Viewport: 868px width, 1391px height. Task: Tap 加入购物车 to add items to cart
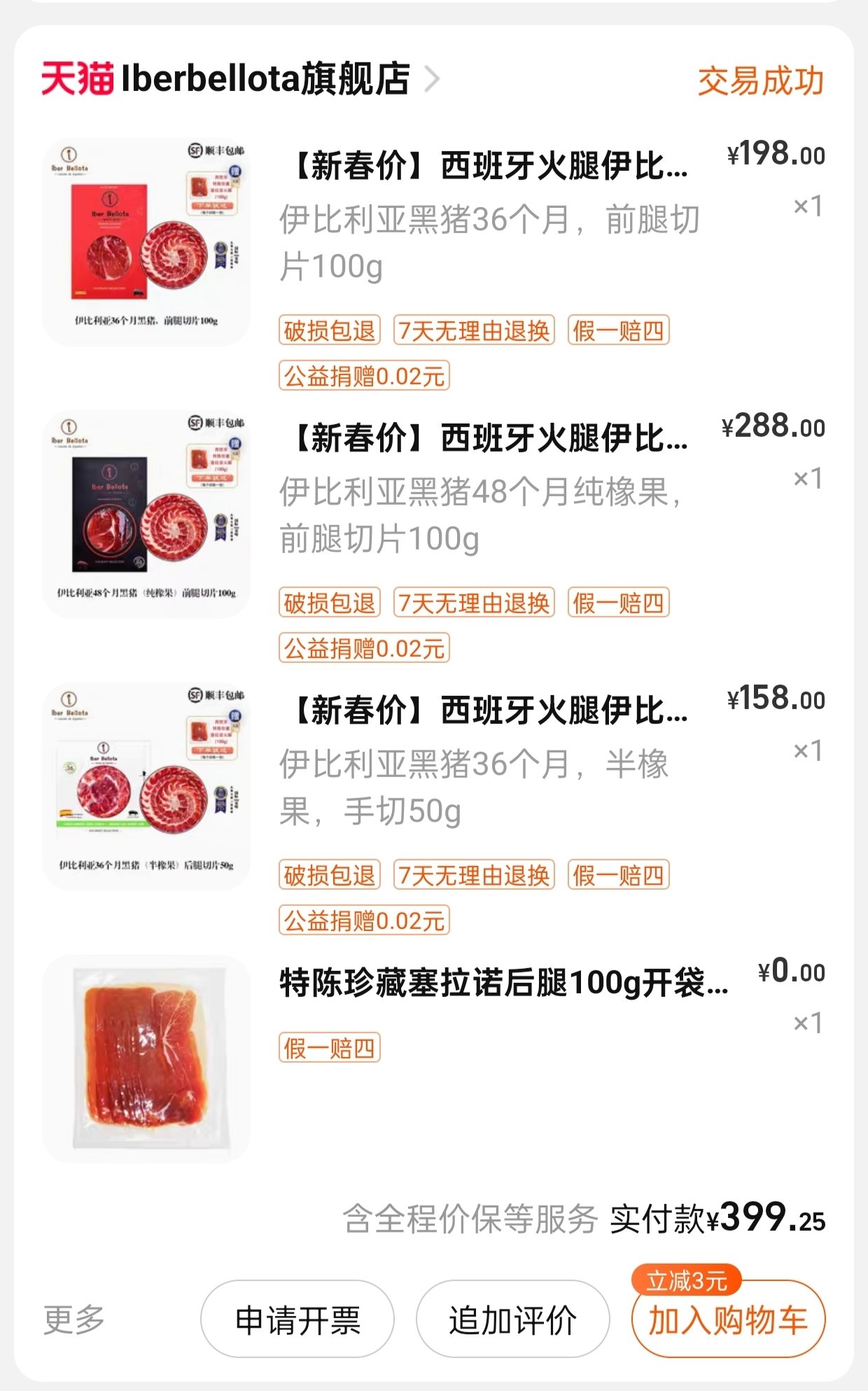click(x=728, y=1320)
